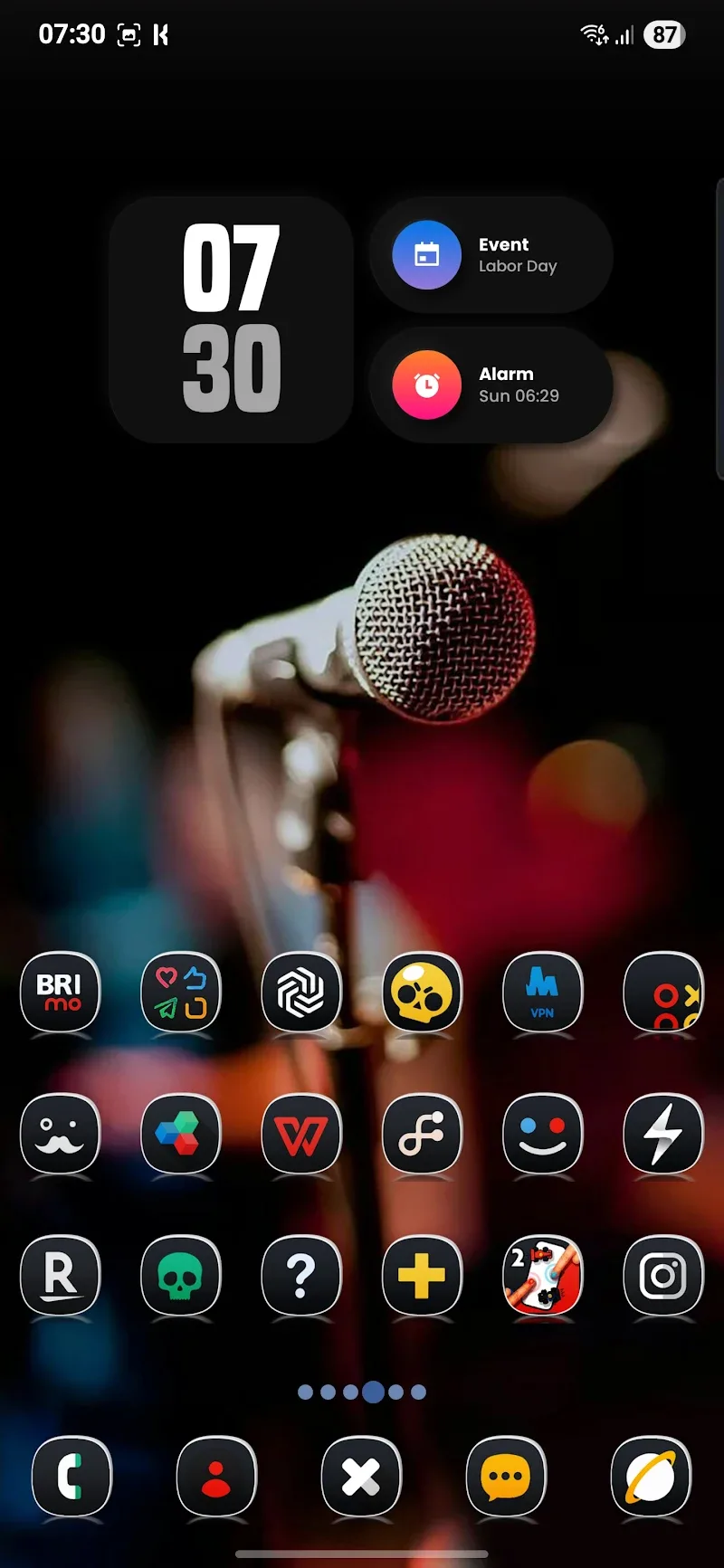
Task: Open the mustache face app
Action: (x=60, y=1134)
